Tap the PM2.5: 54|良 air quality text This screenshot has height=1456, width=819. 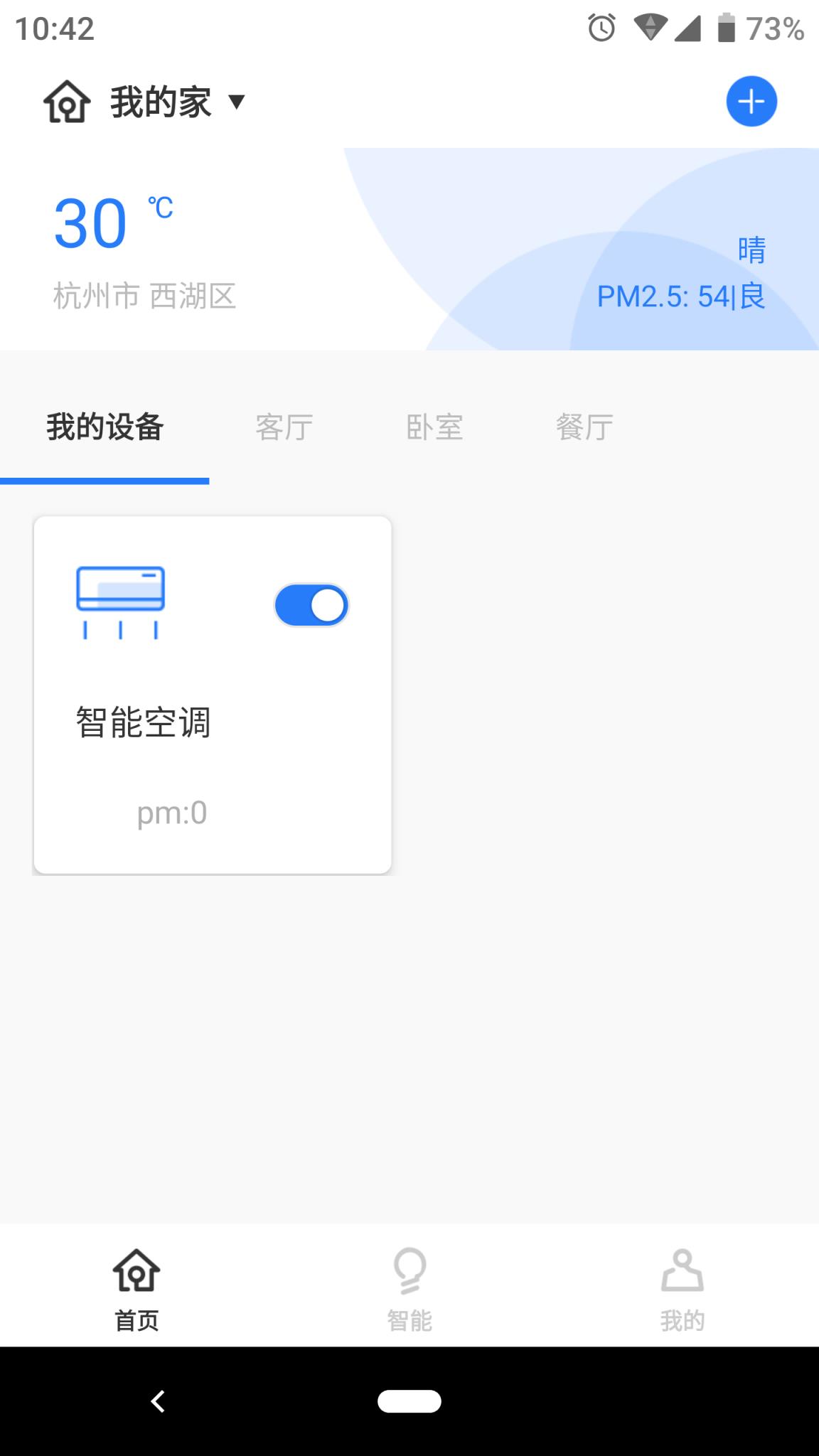[x=680, y=297]
